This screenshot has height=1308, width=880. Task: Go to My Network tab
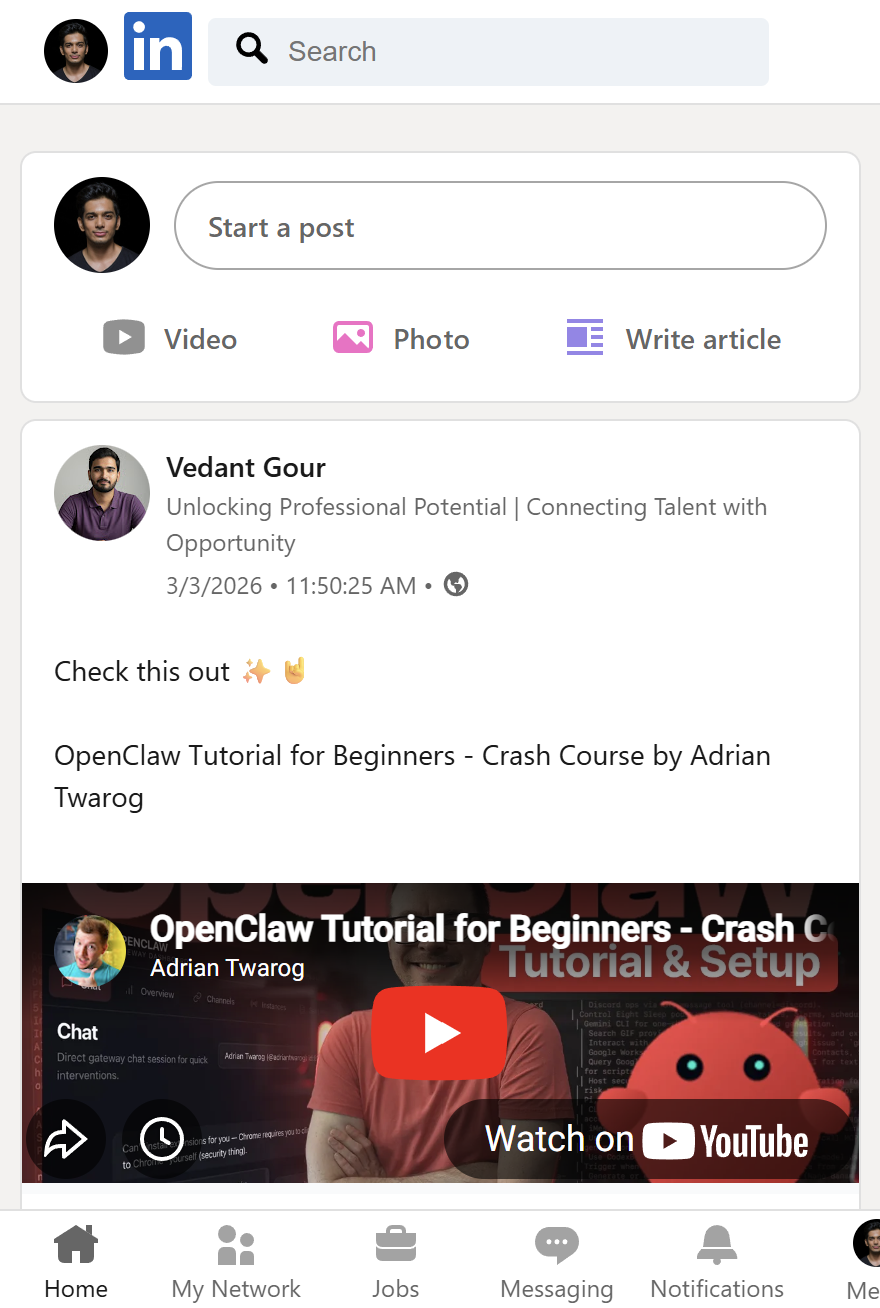click(x=236, y=1262)
